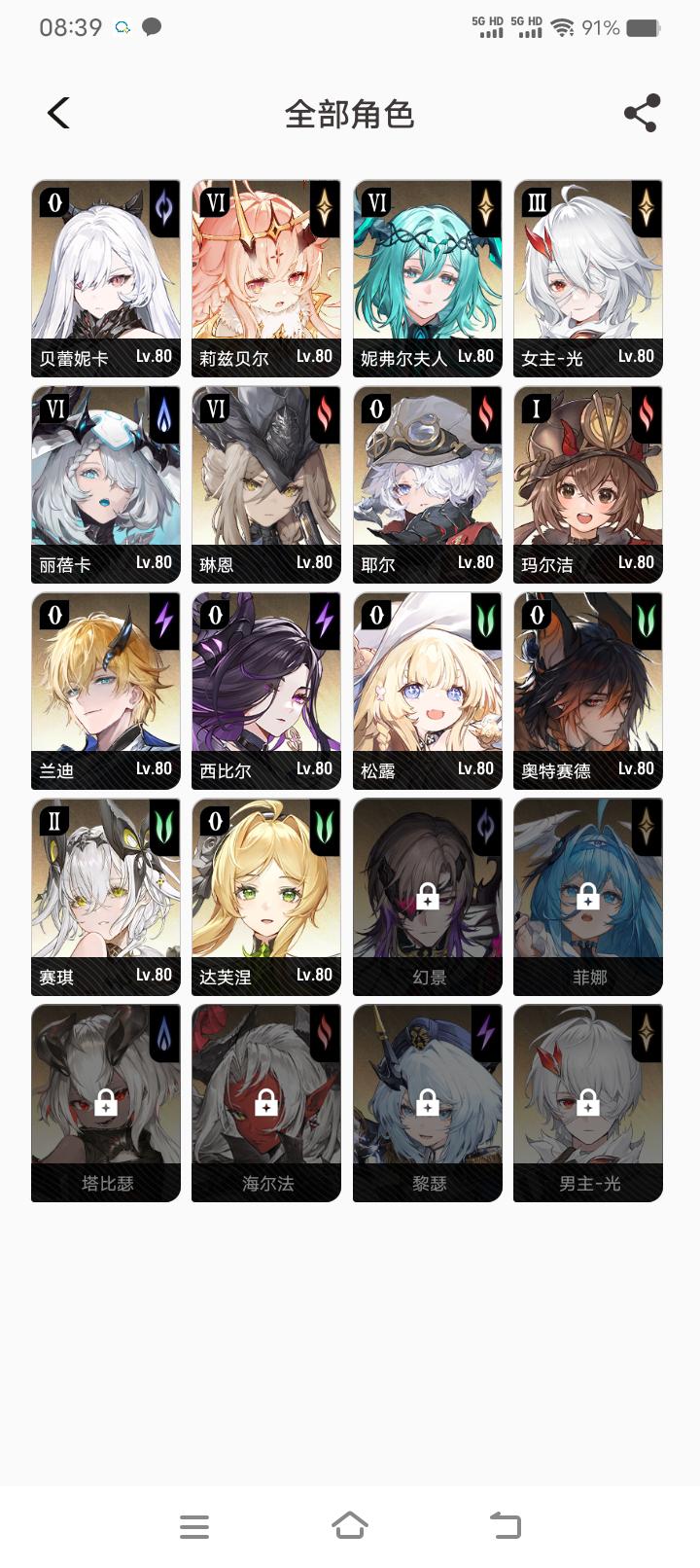Go back from 全部角色 page

(x=58, y=114)
